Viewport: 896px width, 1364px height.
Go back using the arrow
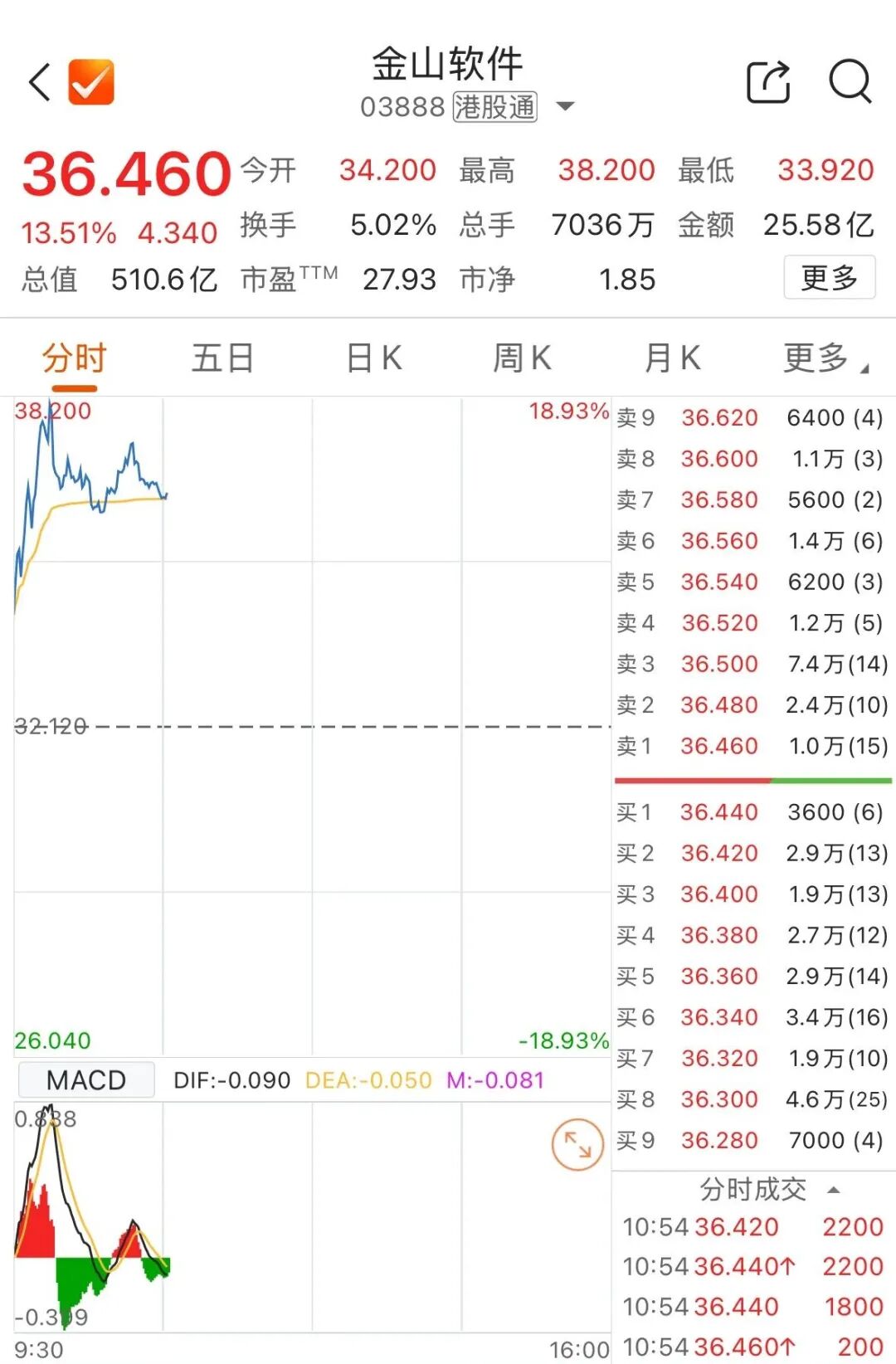coord(40,82)
